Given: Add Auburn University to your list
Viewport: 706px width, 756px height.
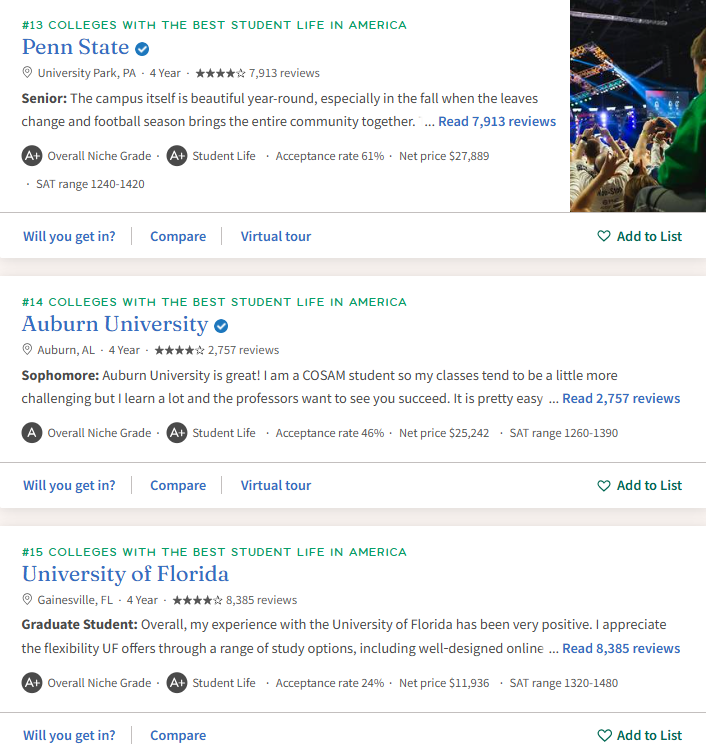Looking at the screenshot, I should [x=639, y=485].
